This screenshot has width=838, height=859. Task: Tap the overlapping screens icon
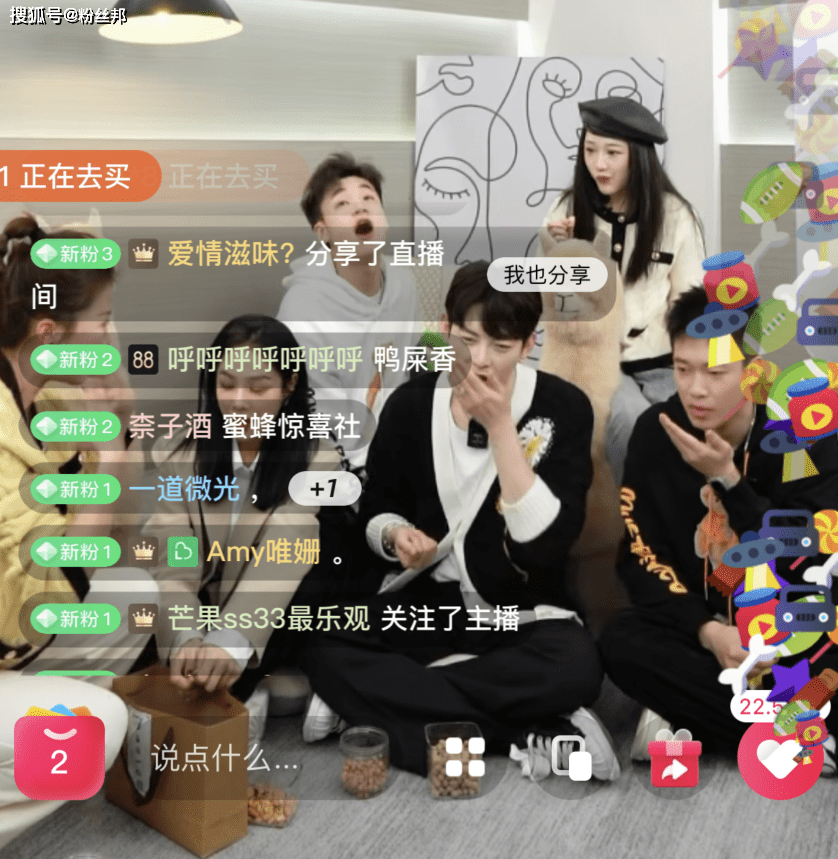(572, 758)
